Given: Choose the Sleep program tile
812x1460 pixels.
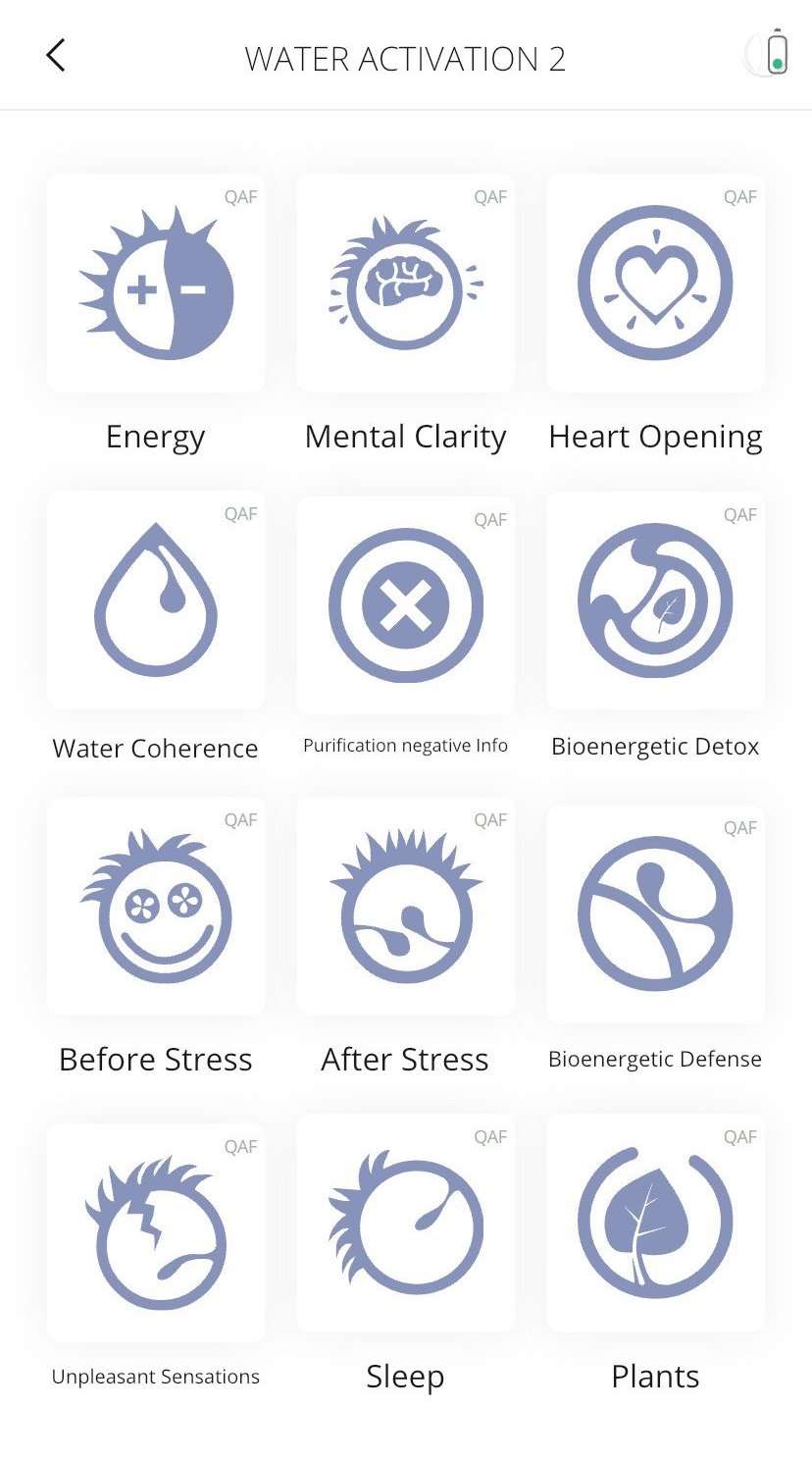Looking at the screenshot, I should tap(405, 1224).
